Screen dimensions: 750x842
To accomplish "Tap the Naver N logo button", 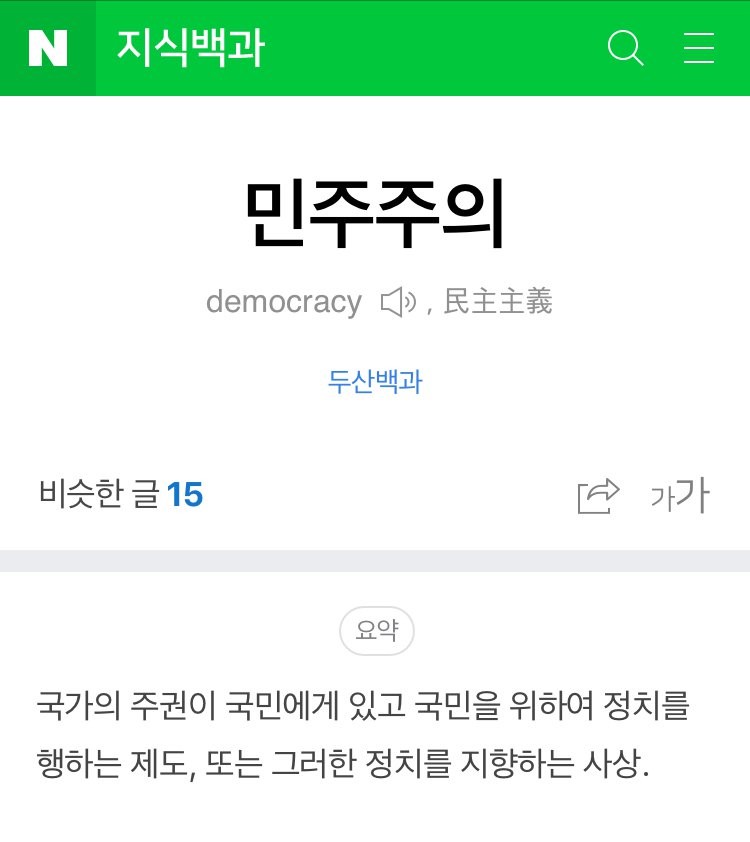I will pyautogui.click(x=47, y=48).
